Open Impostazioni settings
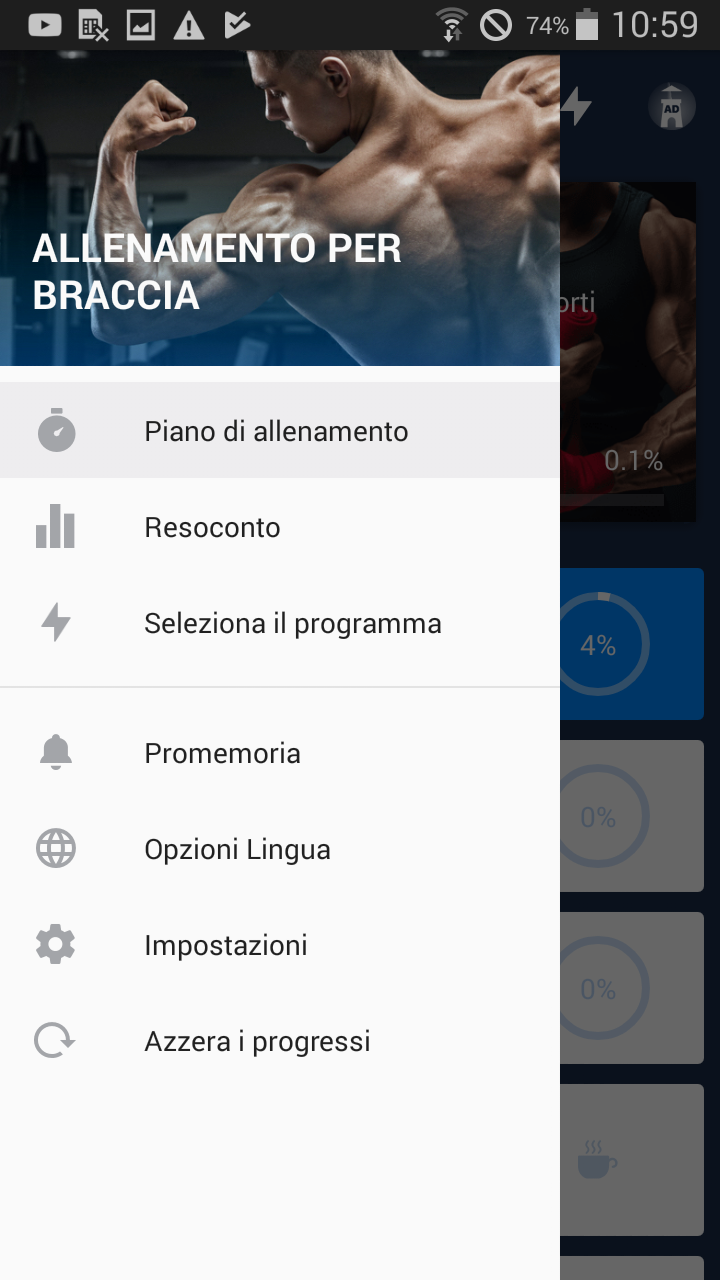 [280, 945]
